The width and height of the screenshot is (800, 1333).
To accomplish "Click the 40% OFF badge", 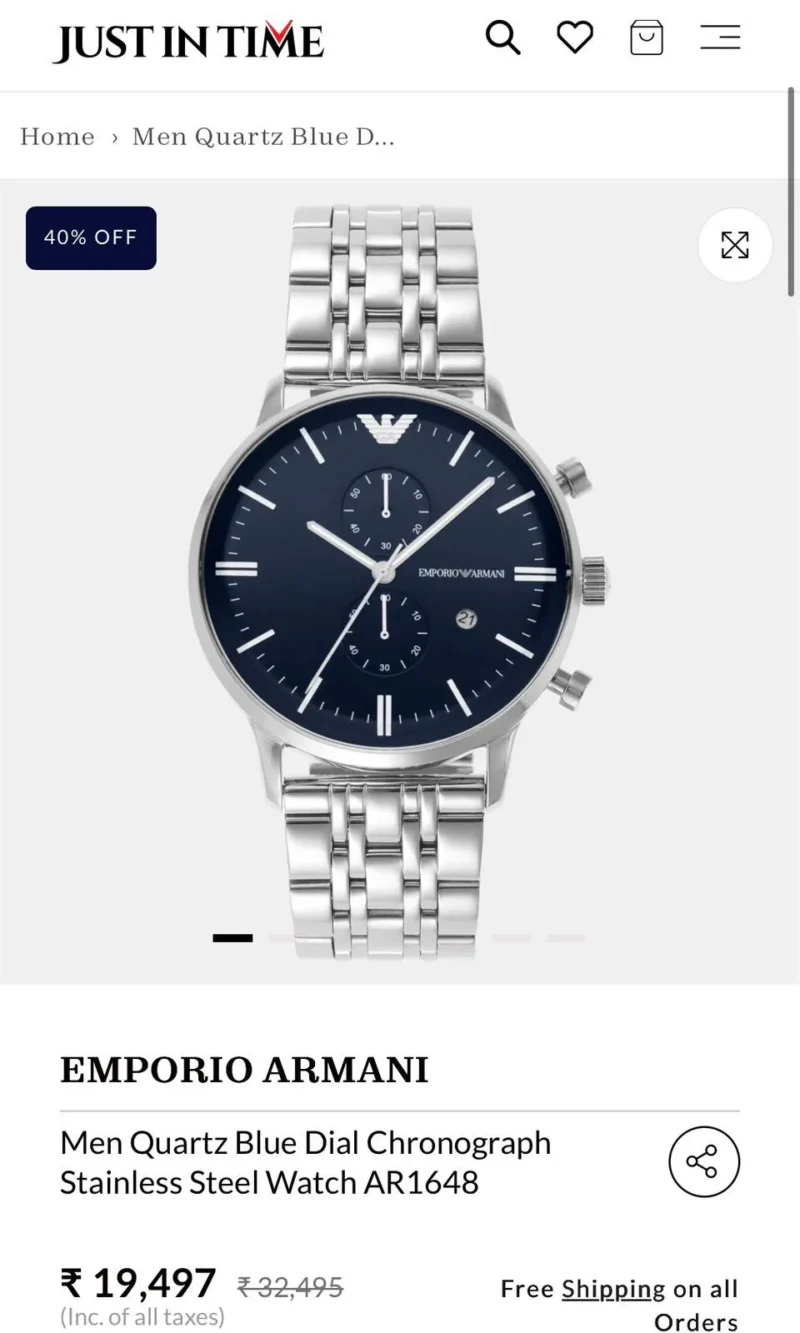I will pos(90,237).
